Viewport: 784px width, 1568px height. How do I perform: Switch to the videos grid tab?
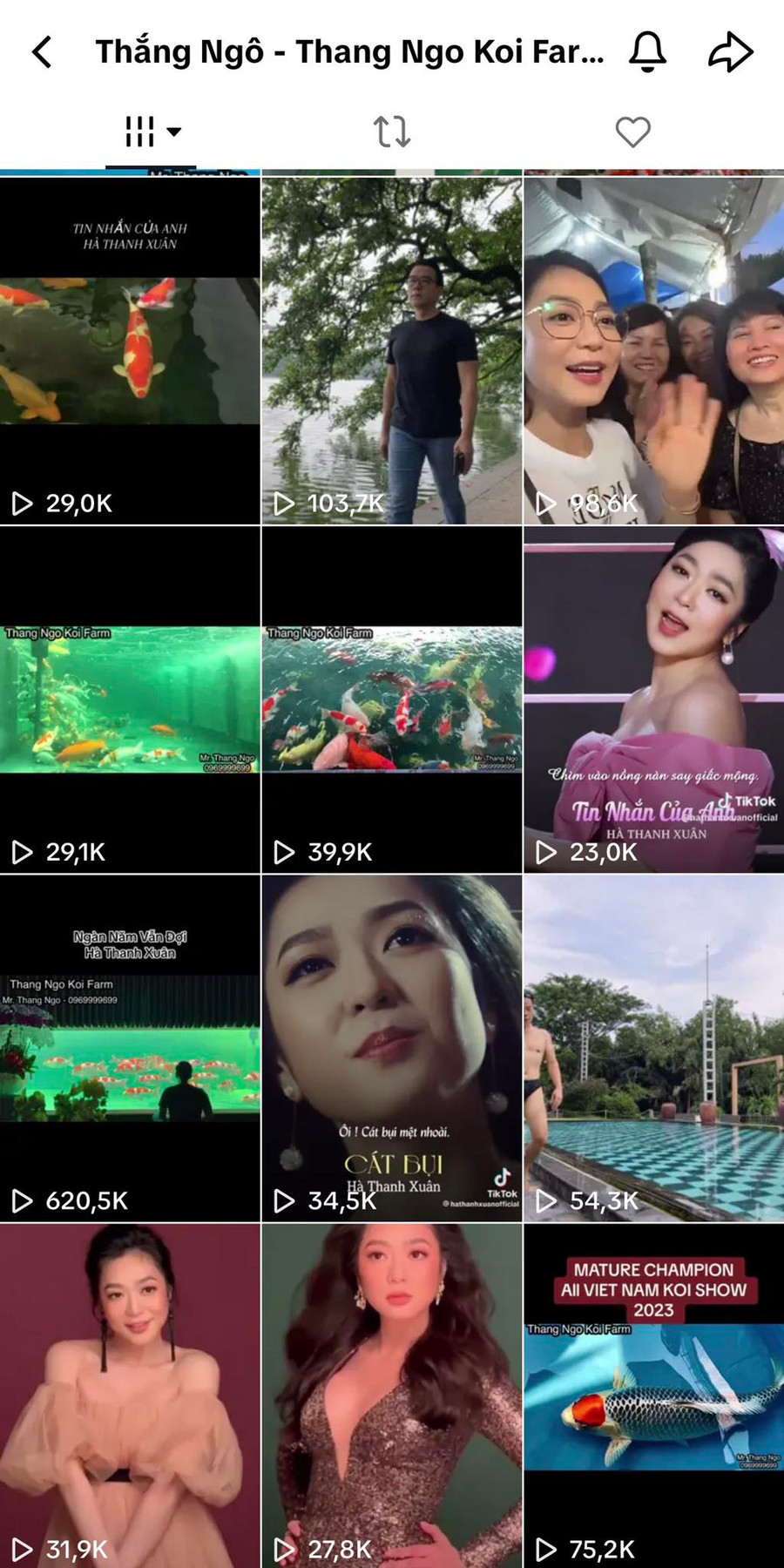[x=152, y=132]
